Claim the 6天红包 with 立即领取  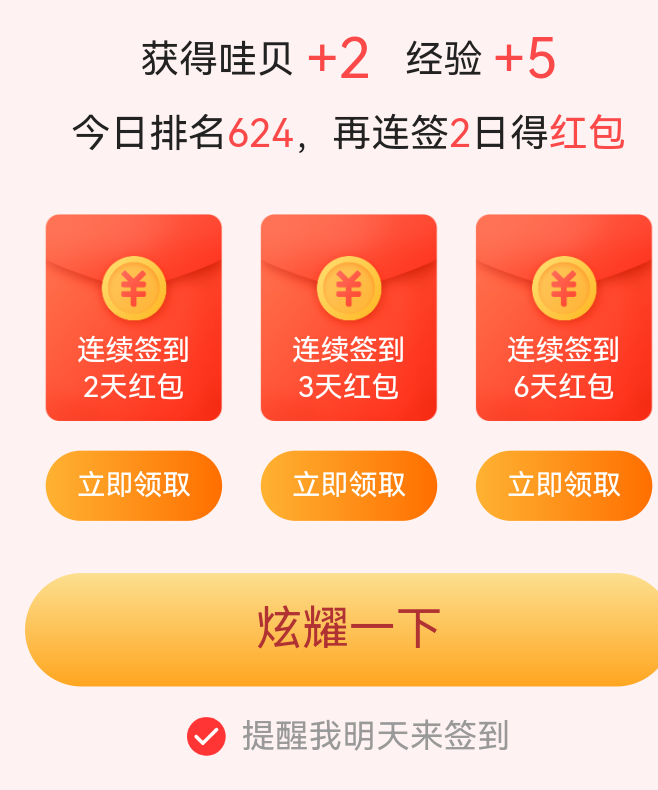(x=563, y=485)
